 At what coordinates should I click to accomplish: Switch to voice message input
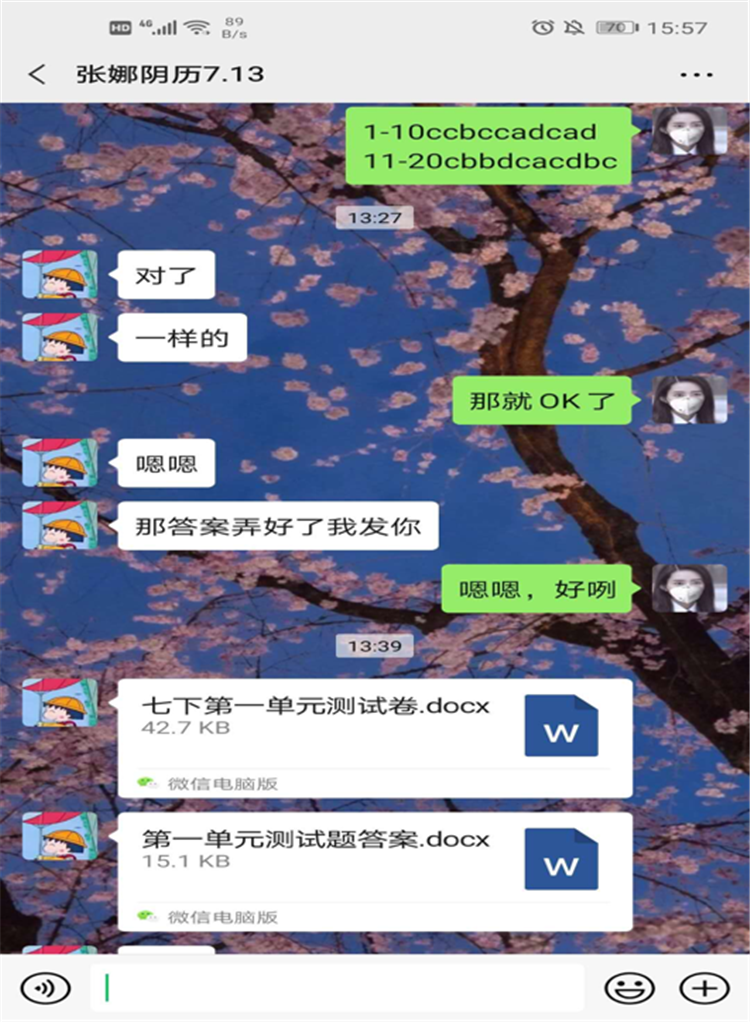(x=45, y=988)
